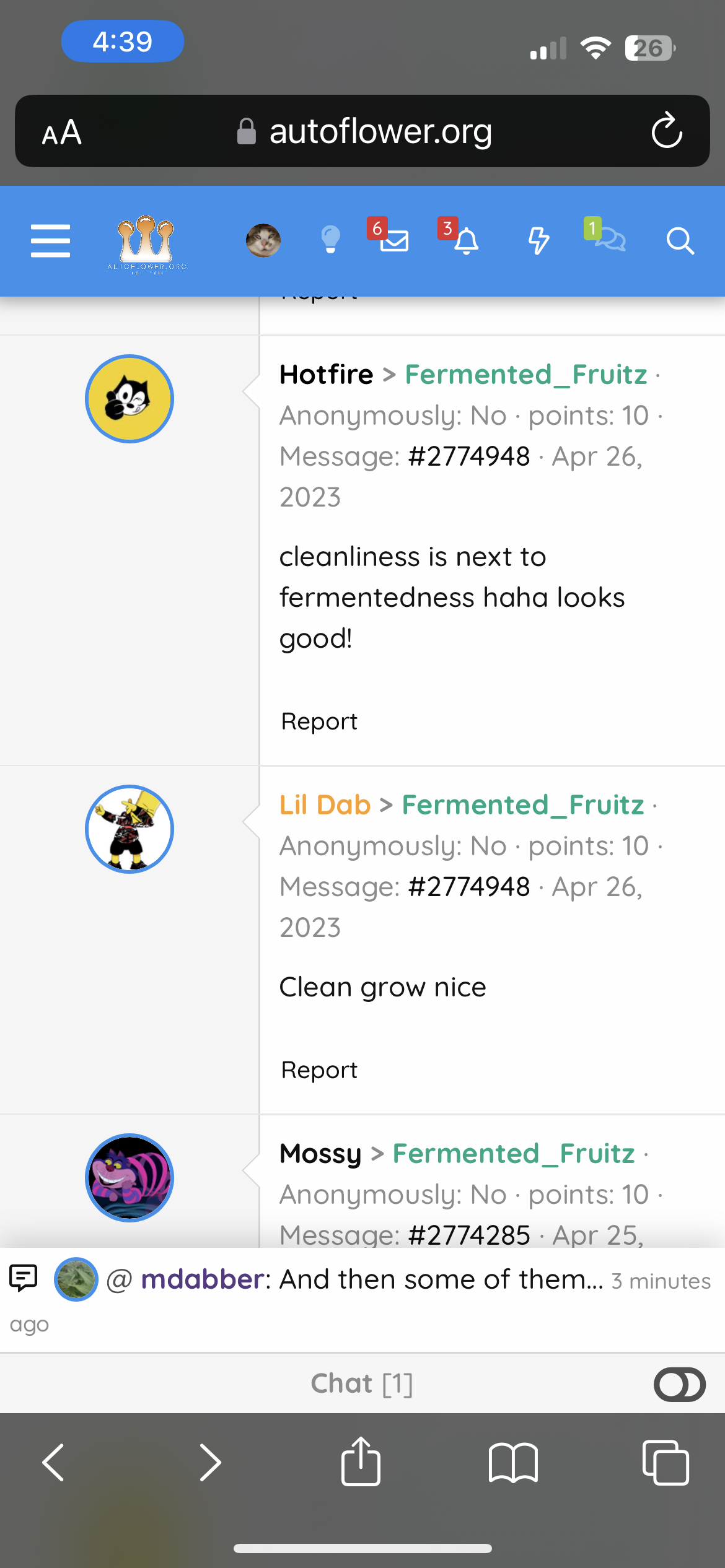Image resolution: width=725 pixels, height=1568 pixels.
Task: Open the chat bubbles icon
Action: point(610,240)
